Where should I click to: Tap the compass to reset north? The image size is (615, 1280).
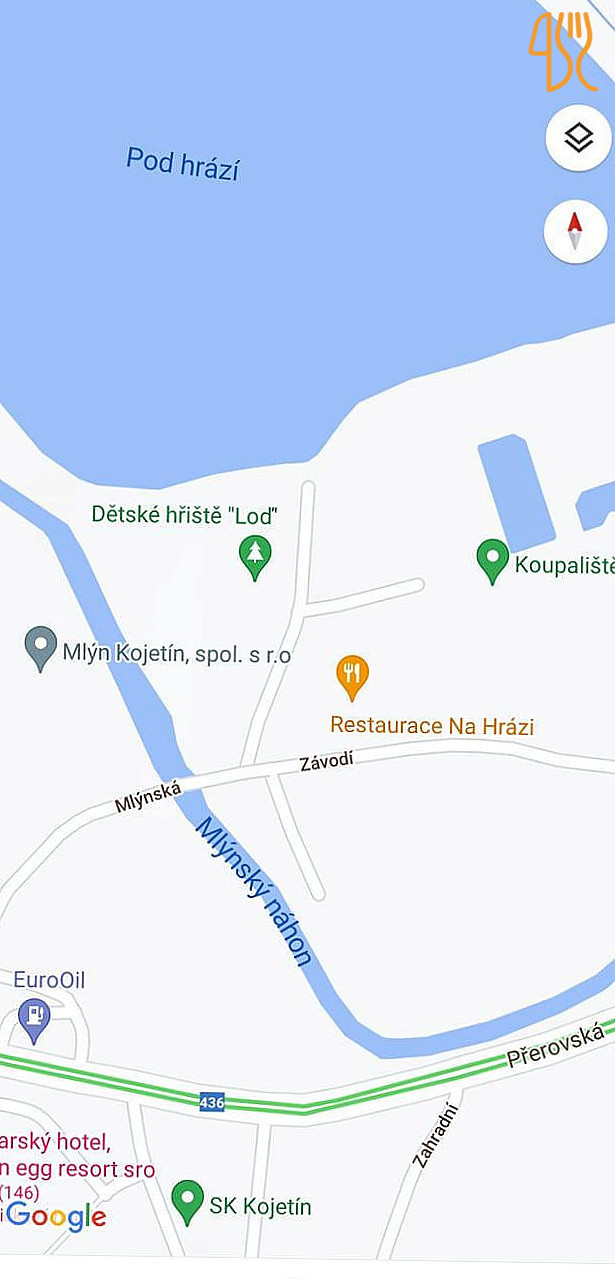pyautogui.click(x=575, y=231)
